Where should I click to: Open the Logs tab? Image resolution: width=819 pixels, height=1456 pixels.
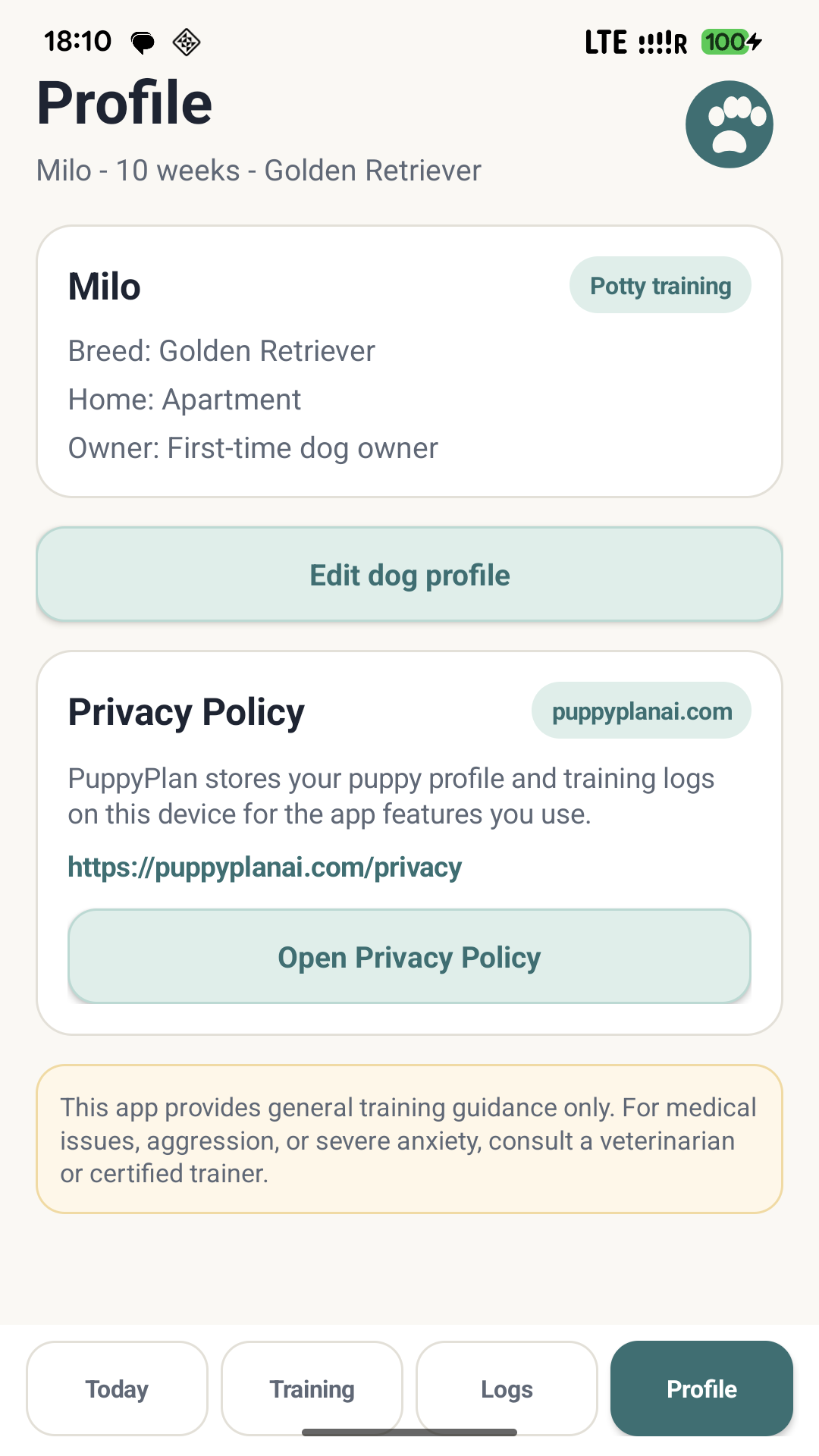point(507,1389)
